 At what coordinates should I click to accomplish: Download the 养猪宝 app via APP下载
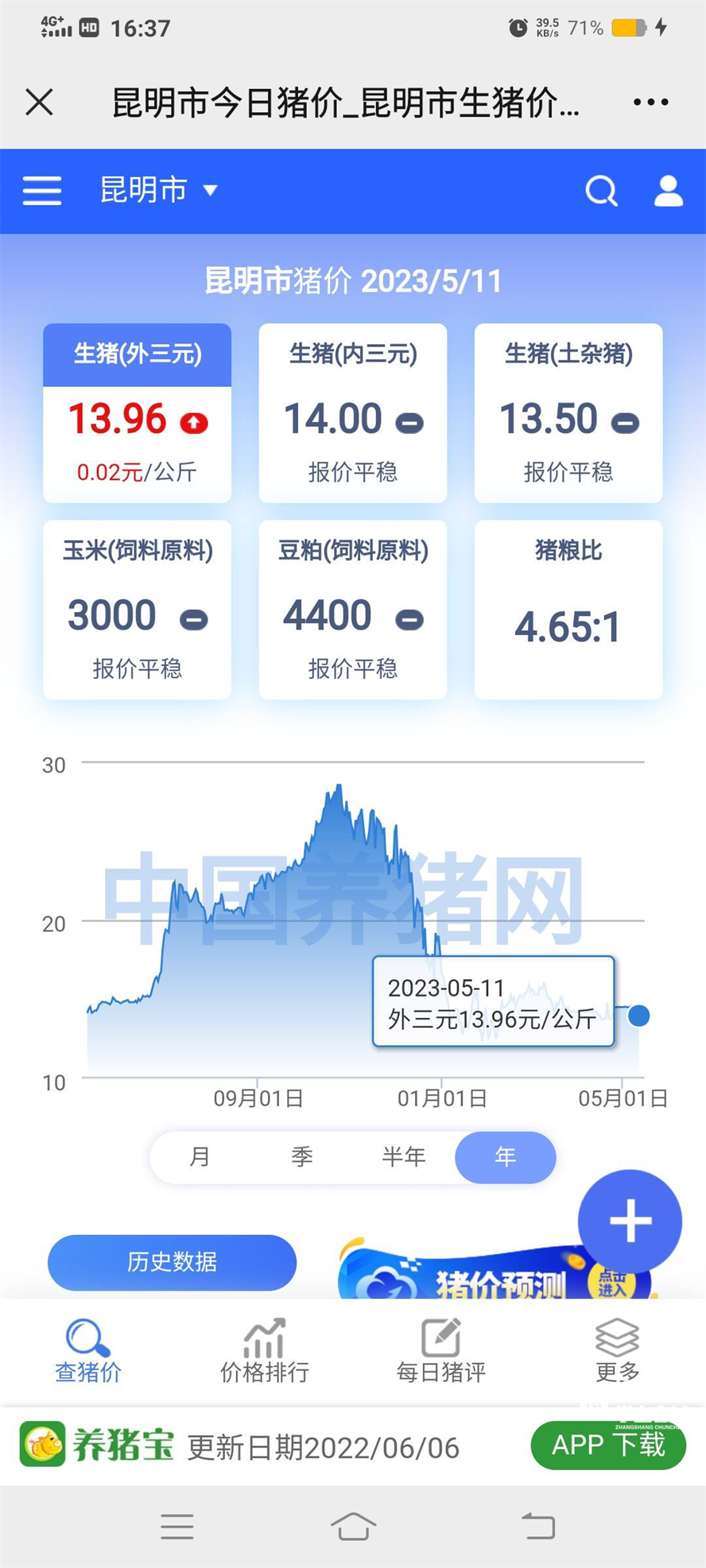point(608,1445)
